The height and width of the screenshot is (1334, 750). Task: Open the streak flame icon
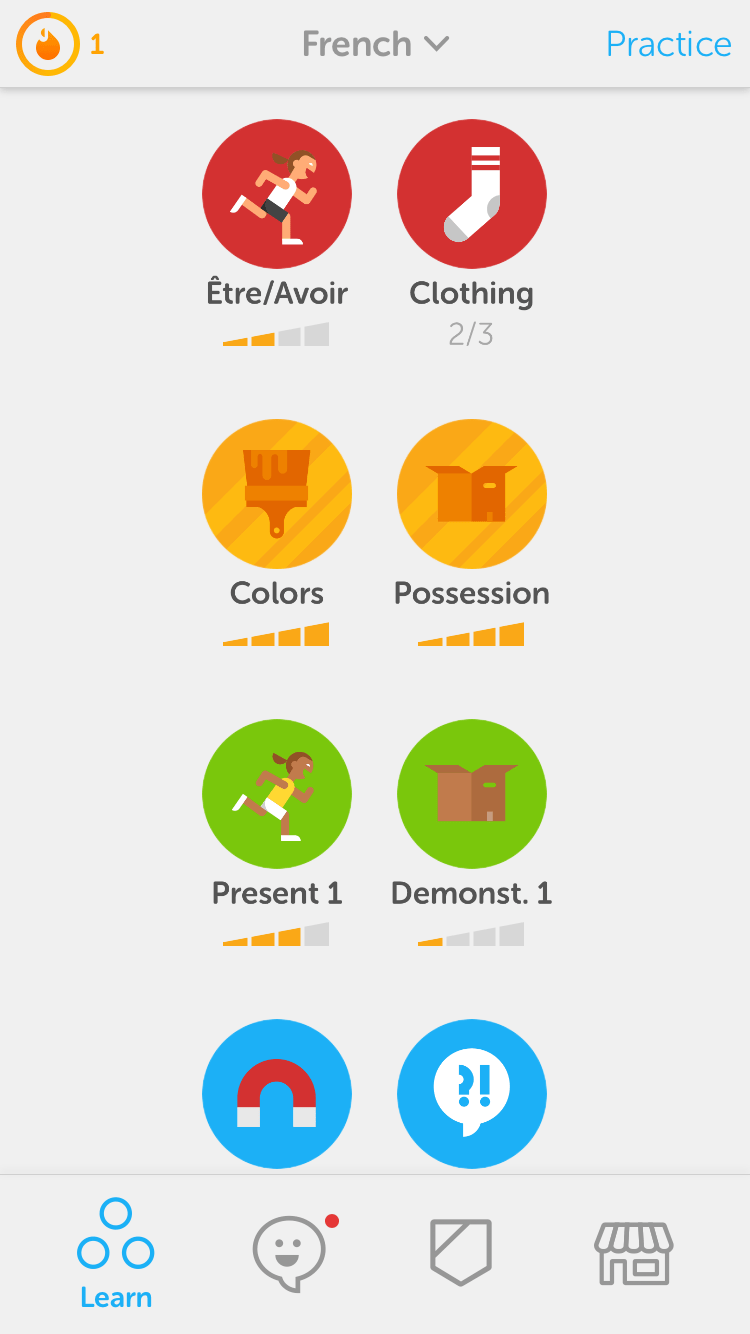[x=47, y=44]
